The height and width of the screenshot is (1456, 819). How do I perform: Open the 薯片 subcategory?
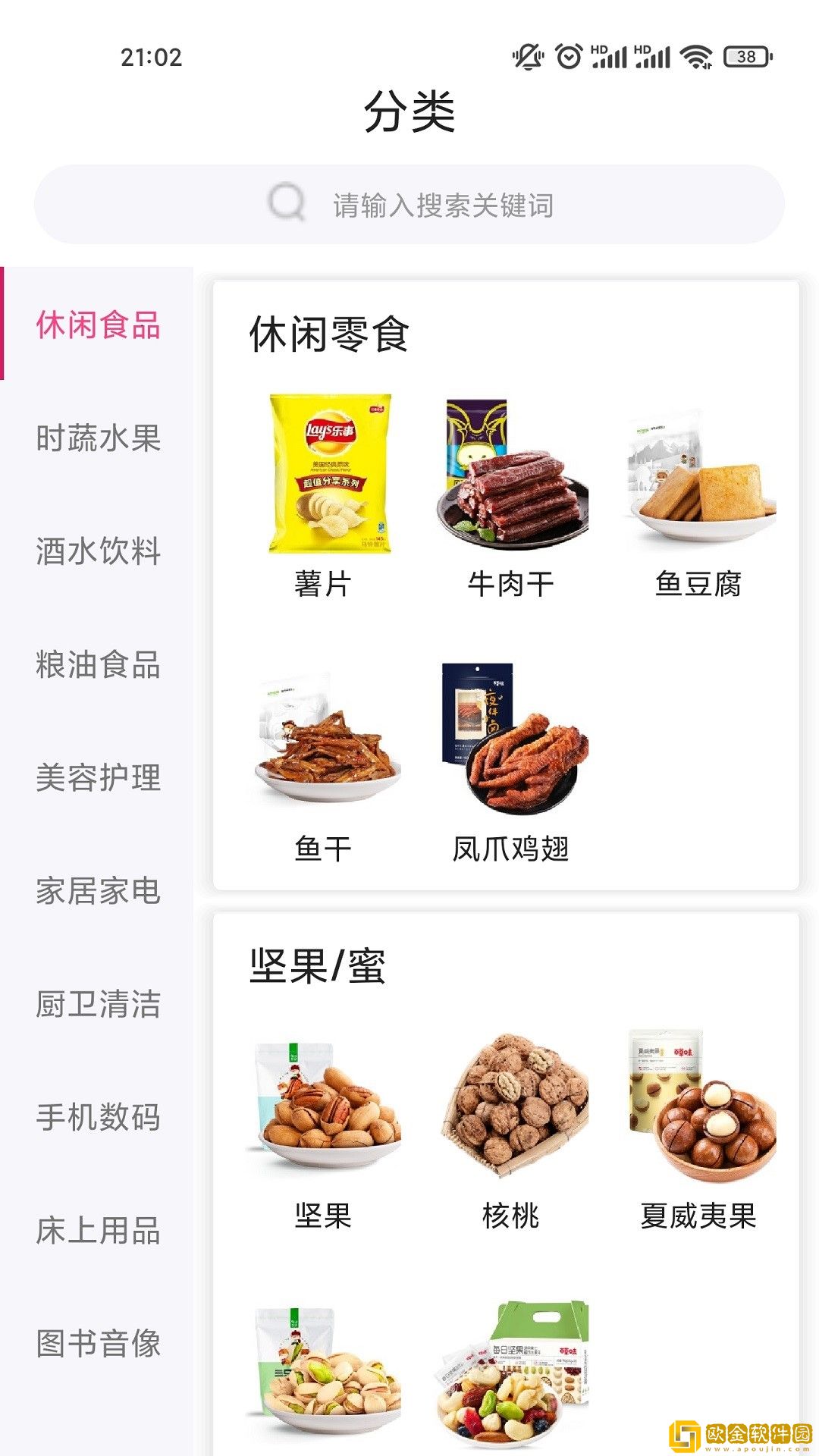(324, 493)
